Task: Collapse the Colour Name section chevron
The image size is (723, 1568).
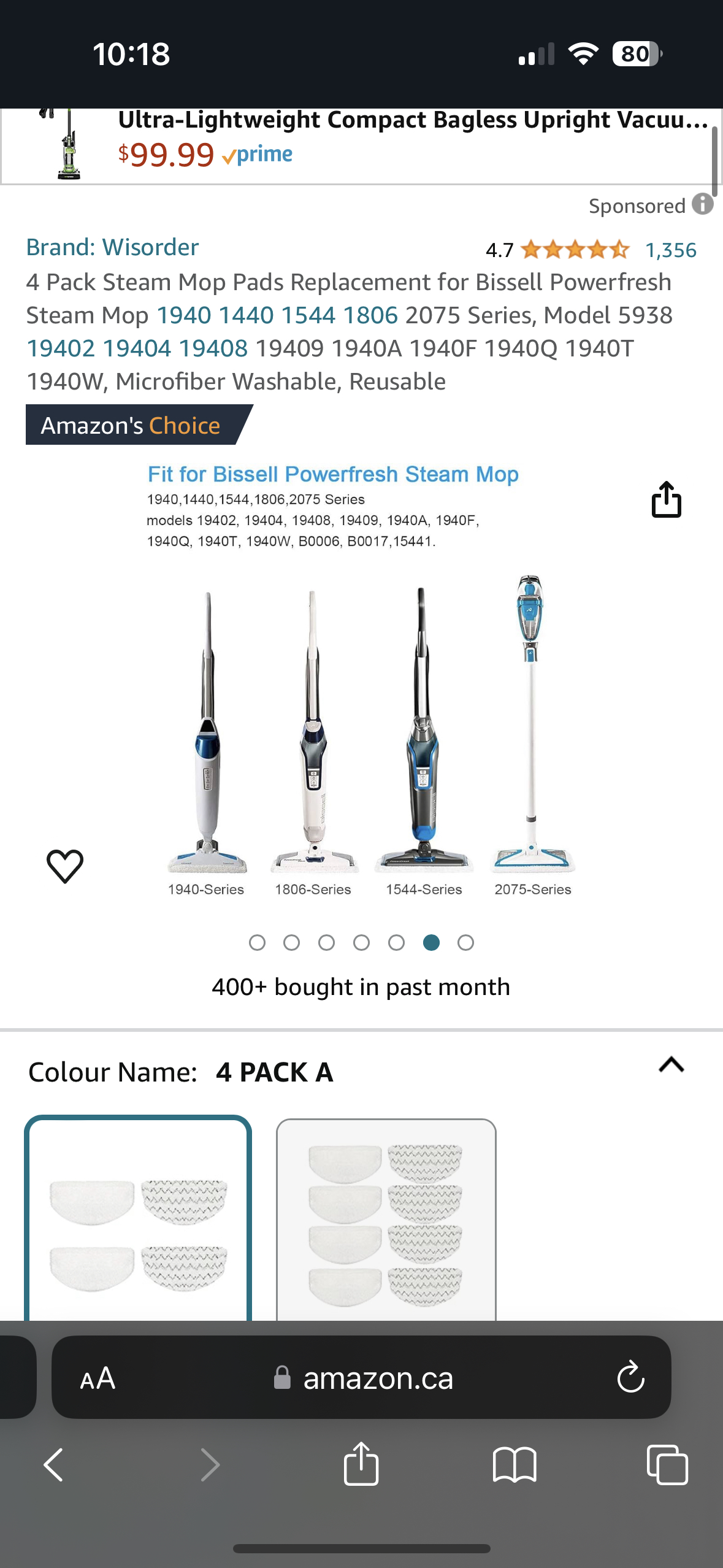Action: [671, 1065]
